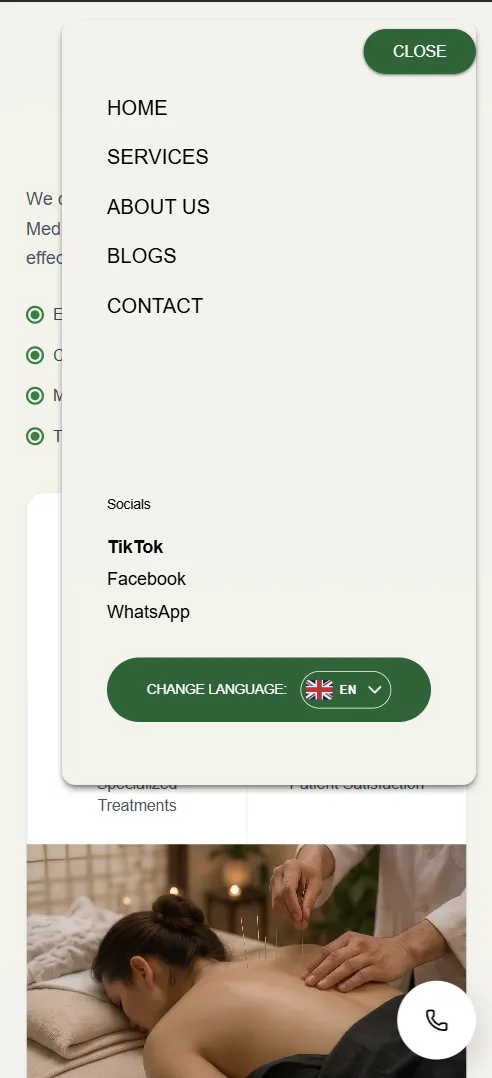Expand the EN language dropdown

(x=346, y=690)
